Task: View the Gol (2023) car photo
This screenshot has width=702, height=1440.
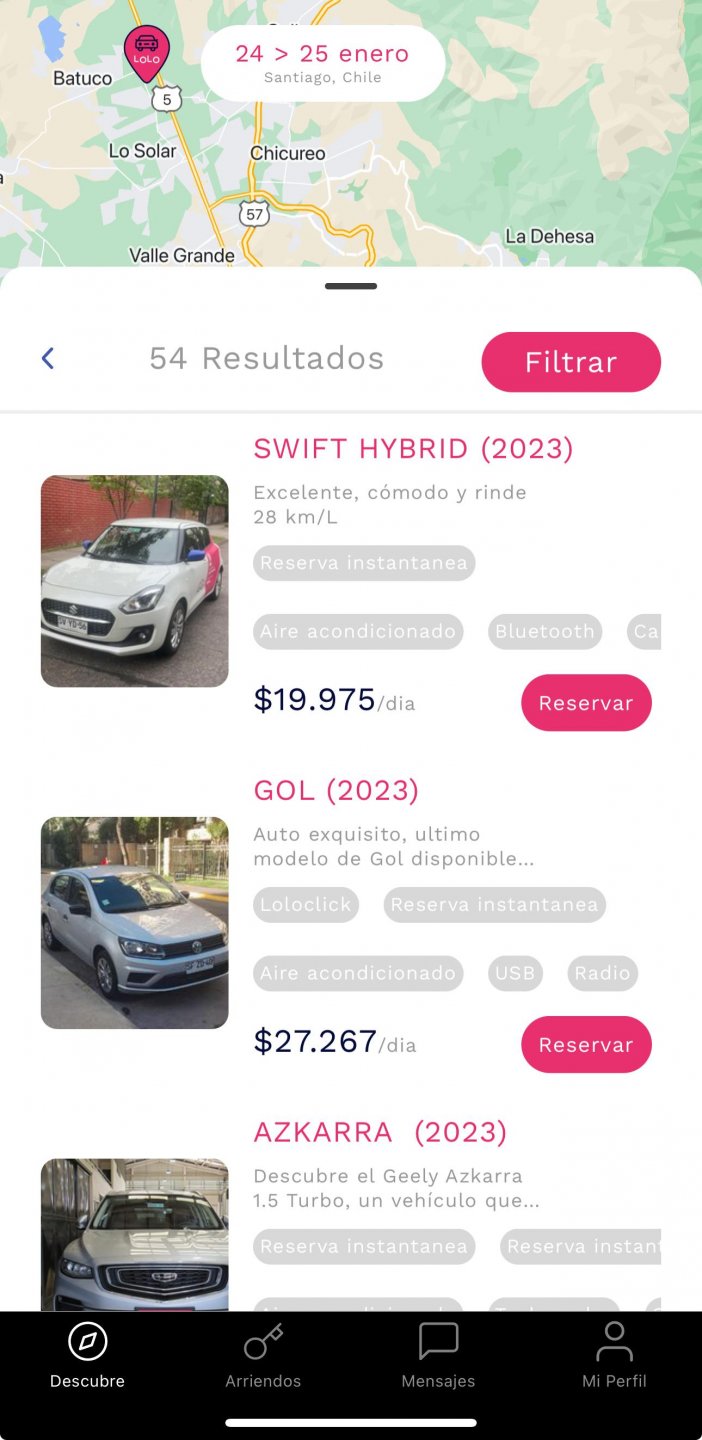Action: point(135,923)
